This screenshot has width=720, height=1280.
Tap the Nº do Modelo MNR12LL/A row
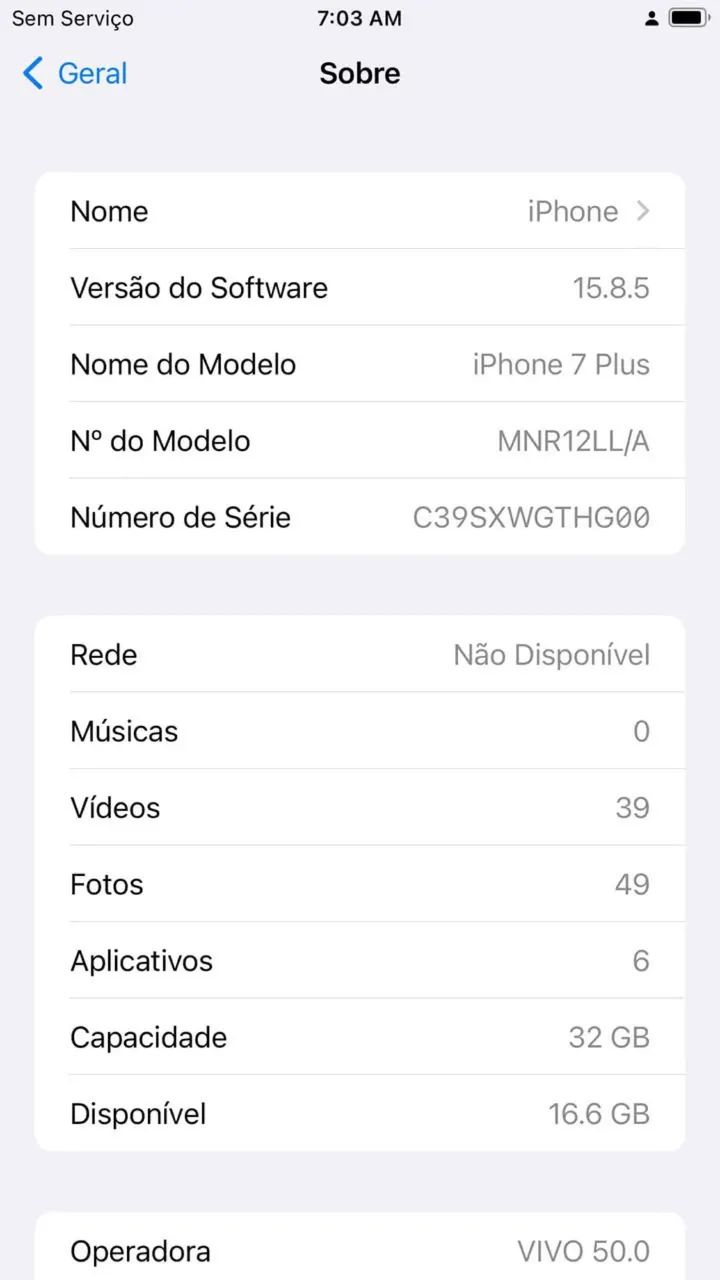point(360,441)
